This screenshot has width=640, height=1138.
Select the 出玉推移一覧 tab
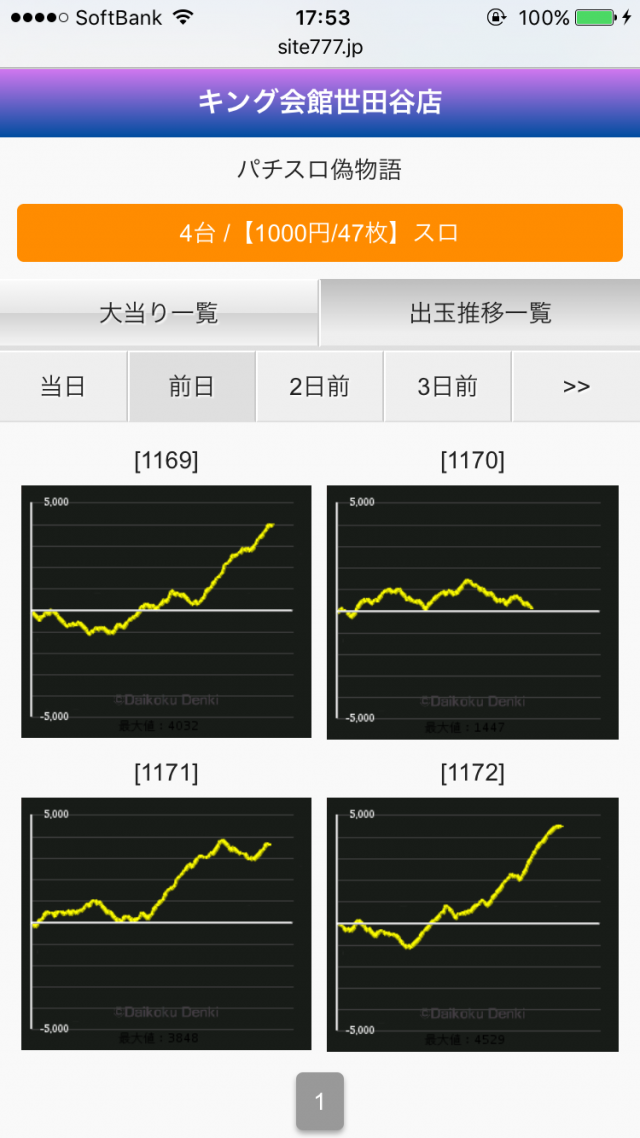[x=480, y=313]
